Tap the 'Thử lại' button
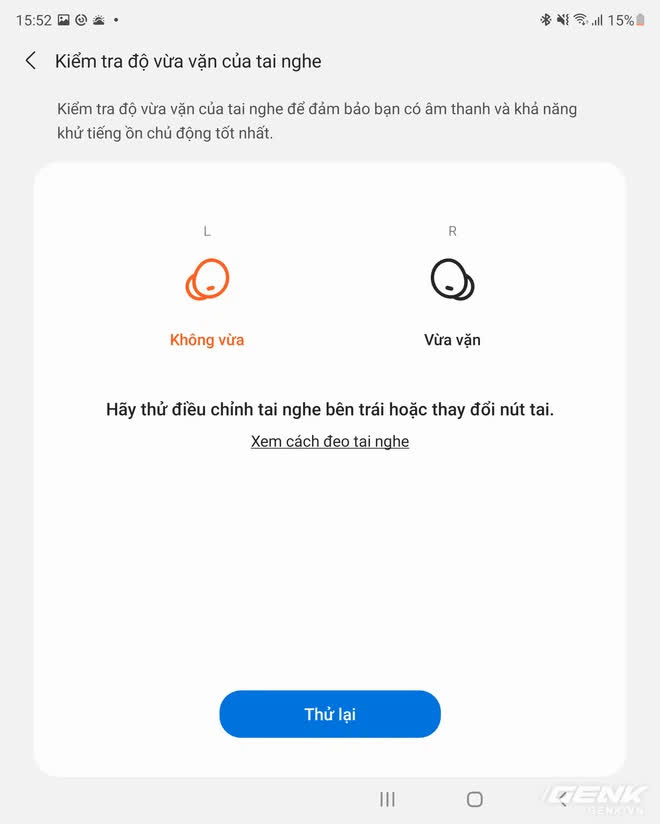 tap(330, 714)
